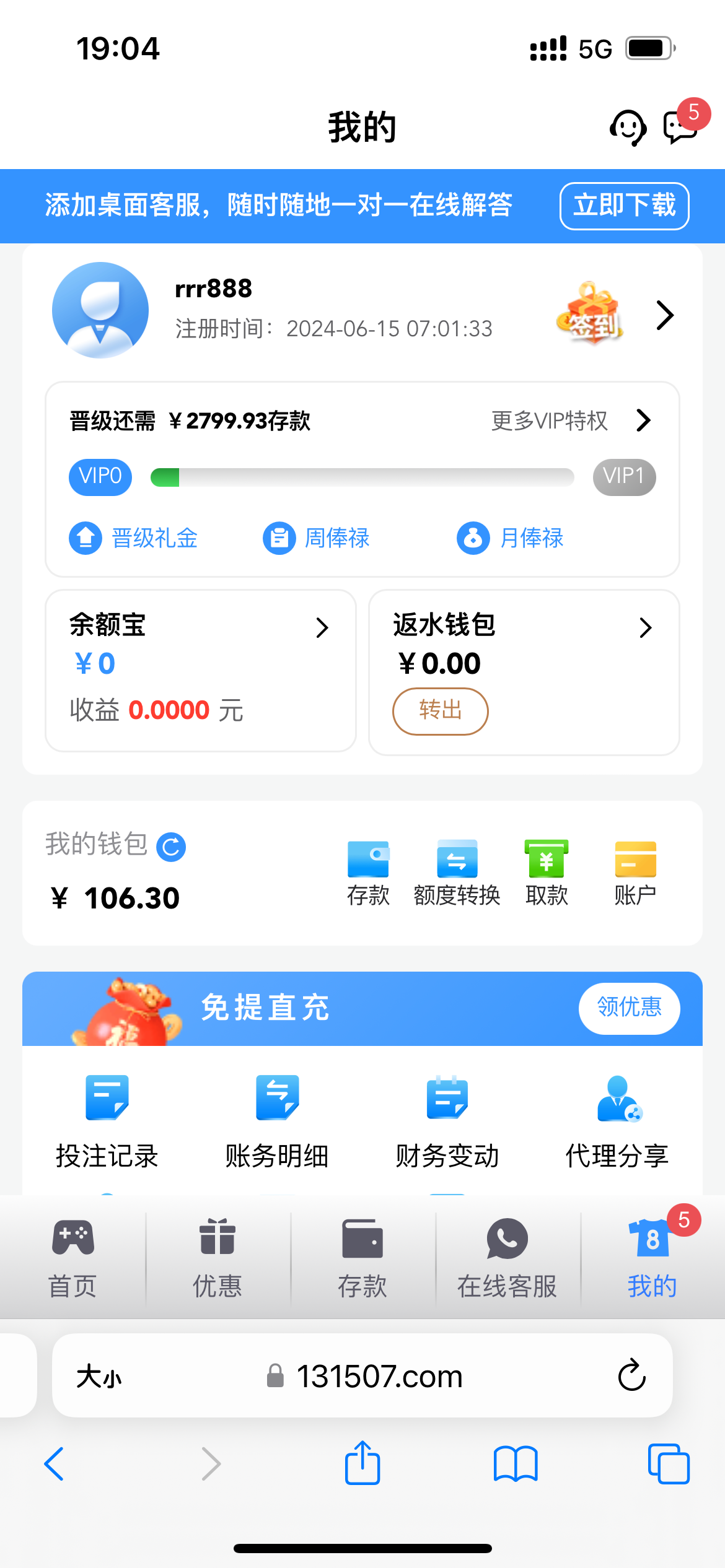View 账务明细 account details
Screen dimensions: 725x1568
(277, 1122)
